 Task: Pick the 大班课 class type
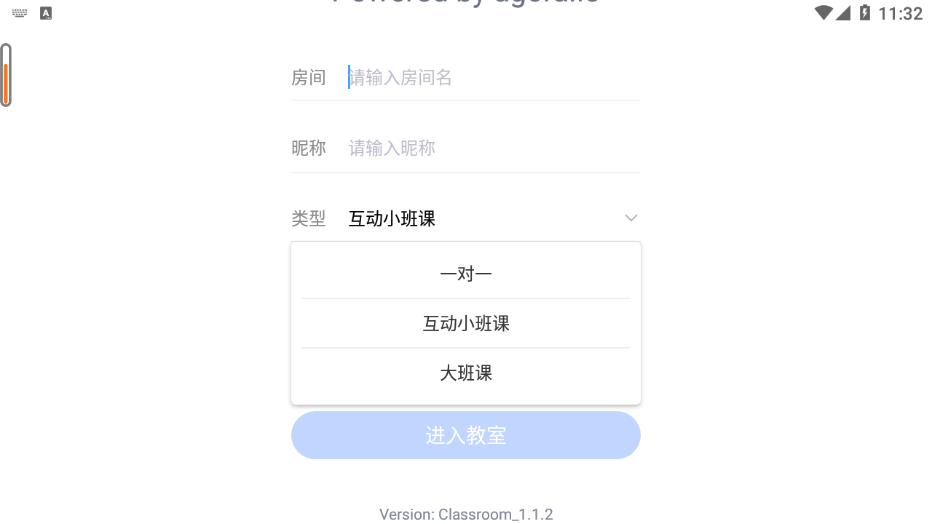[466, 373]
